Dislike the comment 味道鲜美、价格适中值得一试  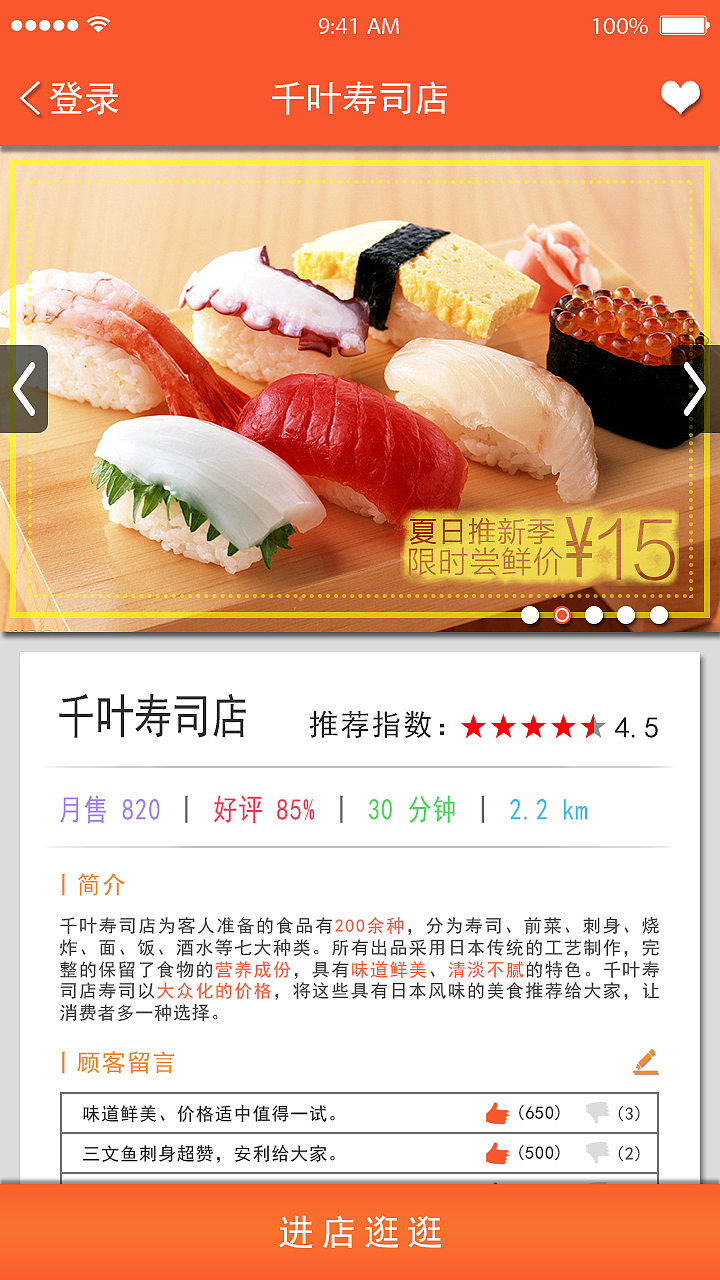[597, 1113]
